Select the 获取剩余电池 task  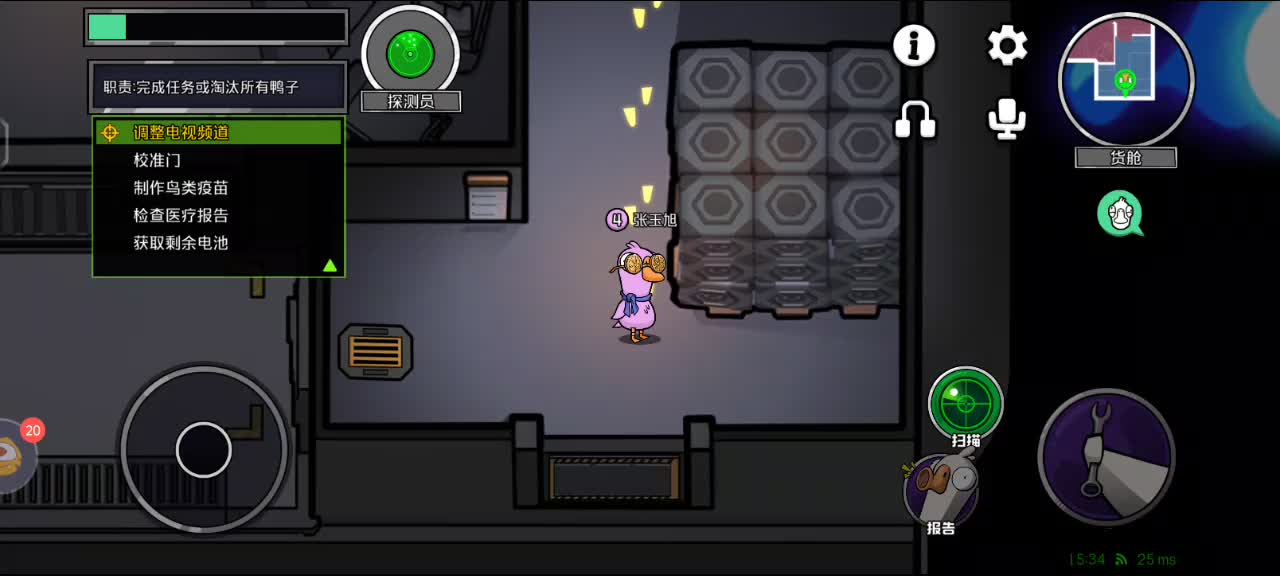click(x=181, y=243)
